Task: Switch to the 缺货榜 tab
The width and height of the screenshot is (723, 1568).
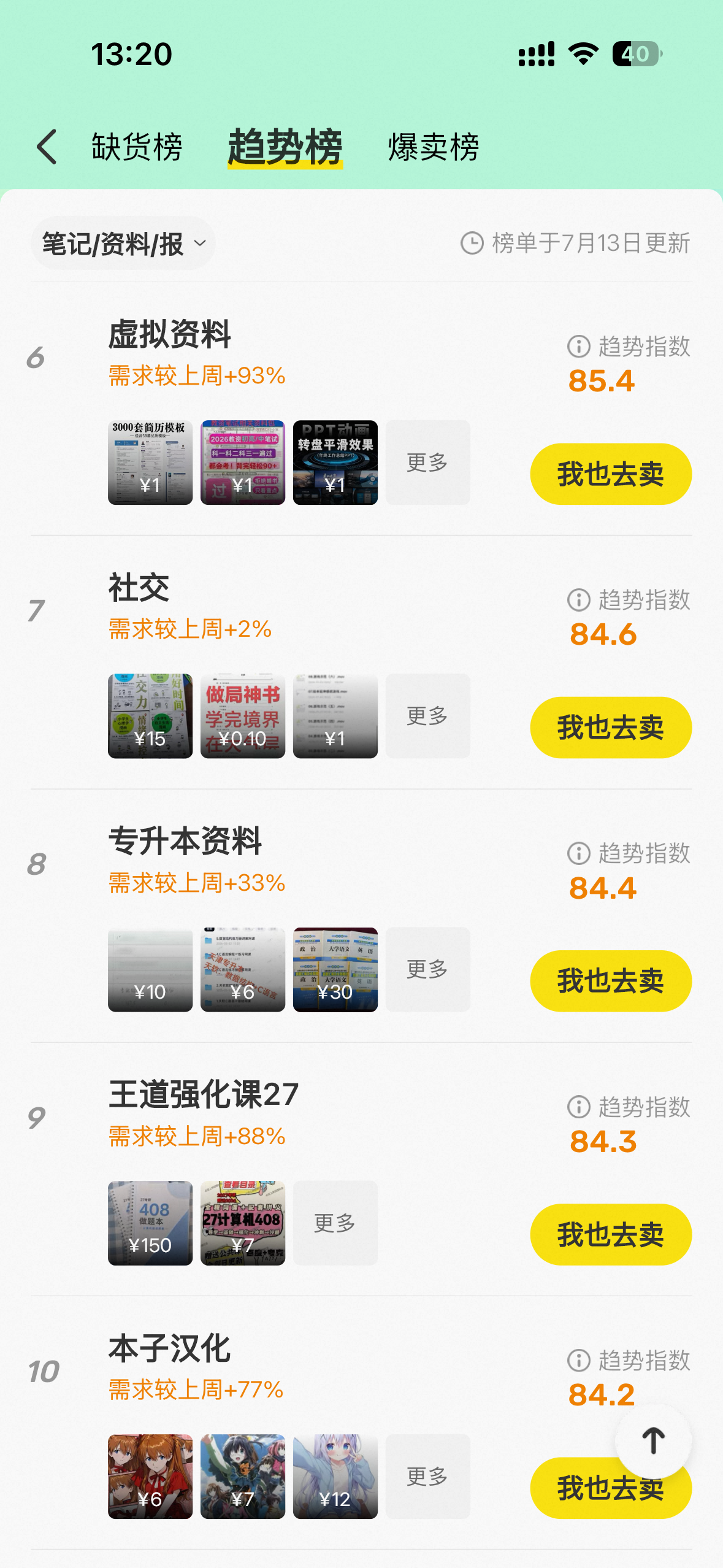Action: point(137,147)
